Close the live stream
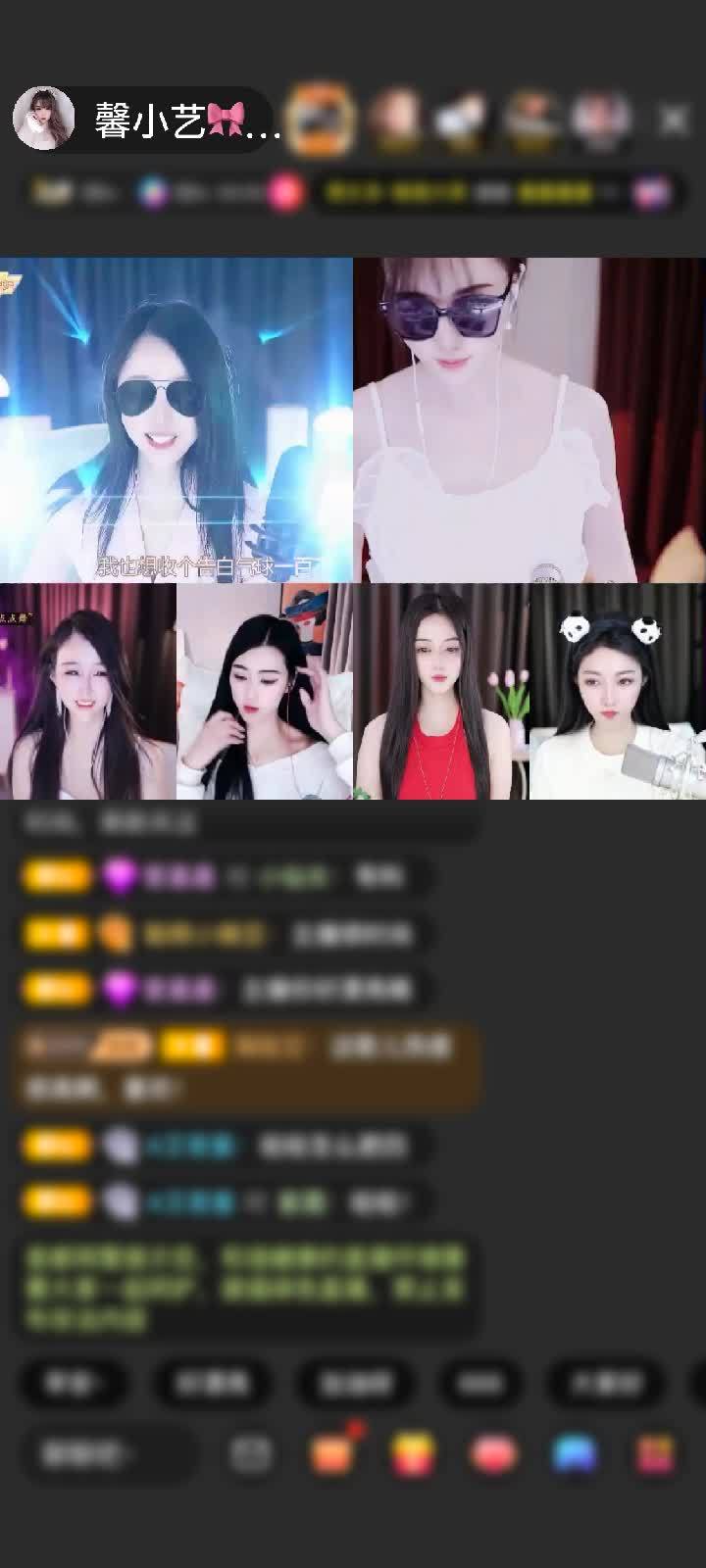Image resolution: width=706 pixels, height=1568 pixels. [x=673, y=120]
